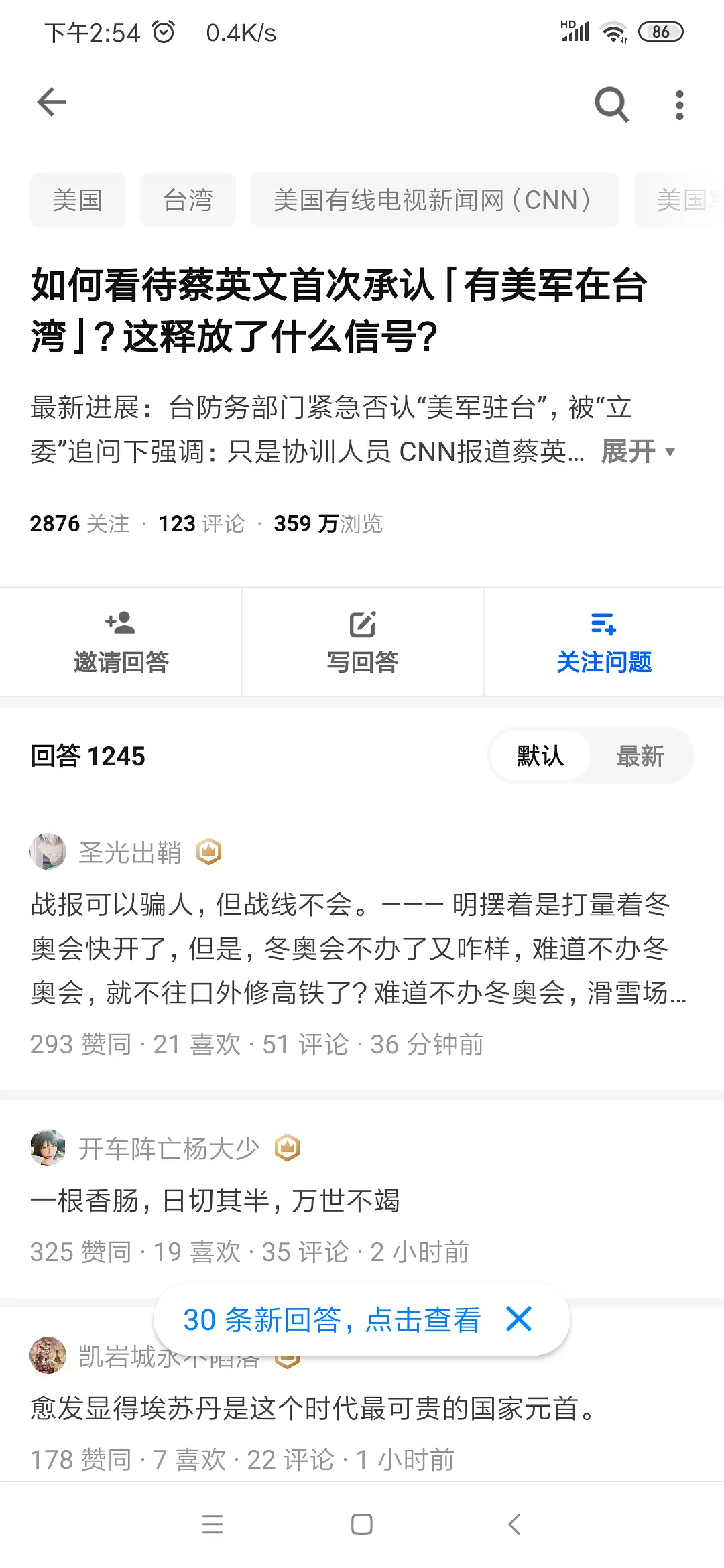This screenshot has height=1568, width=724.
Task: Open 圣光出鞘's profile avatar
Action: click(x=48, y=852)
